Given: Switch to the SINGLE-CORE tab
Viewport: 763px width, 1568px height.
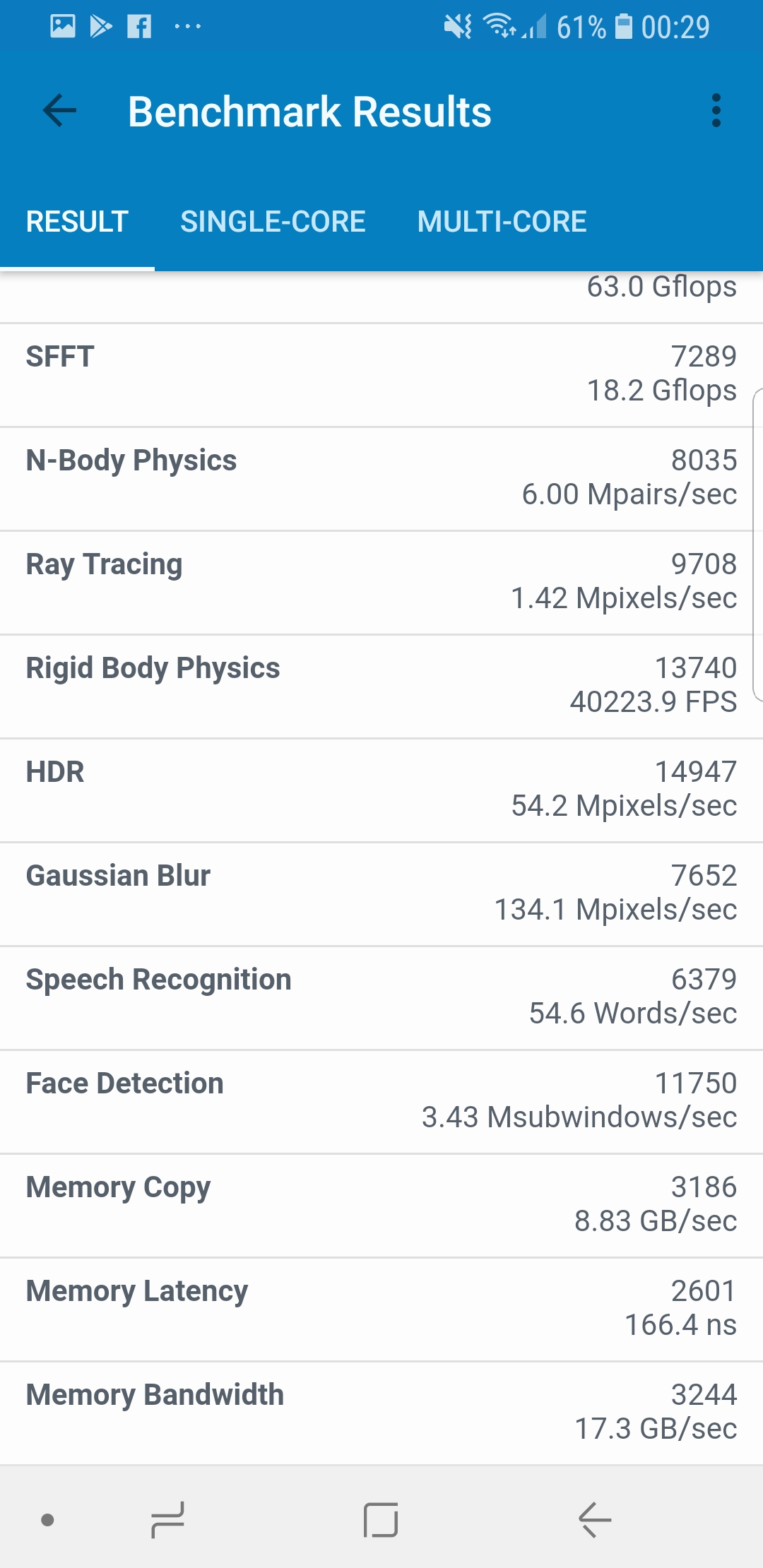Looking at the screenshot, I should (x=273, y=222).
